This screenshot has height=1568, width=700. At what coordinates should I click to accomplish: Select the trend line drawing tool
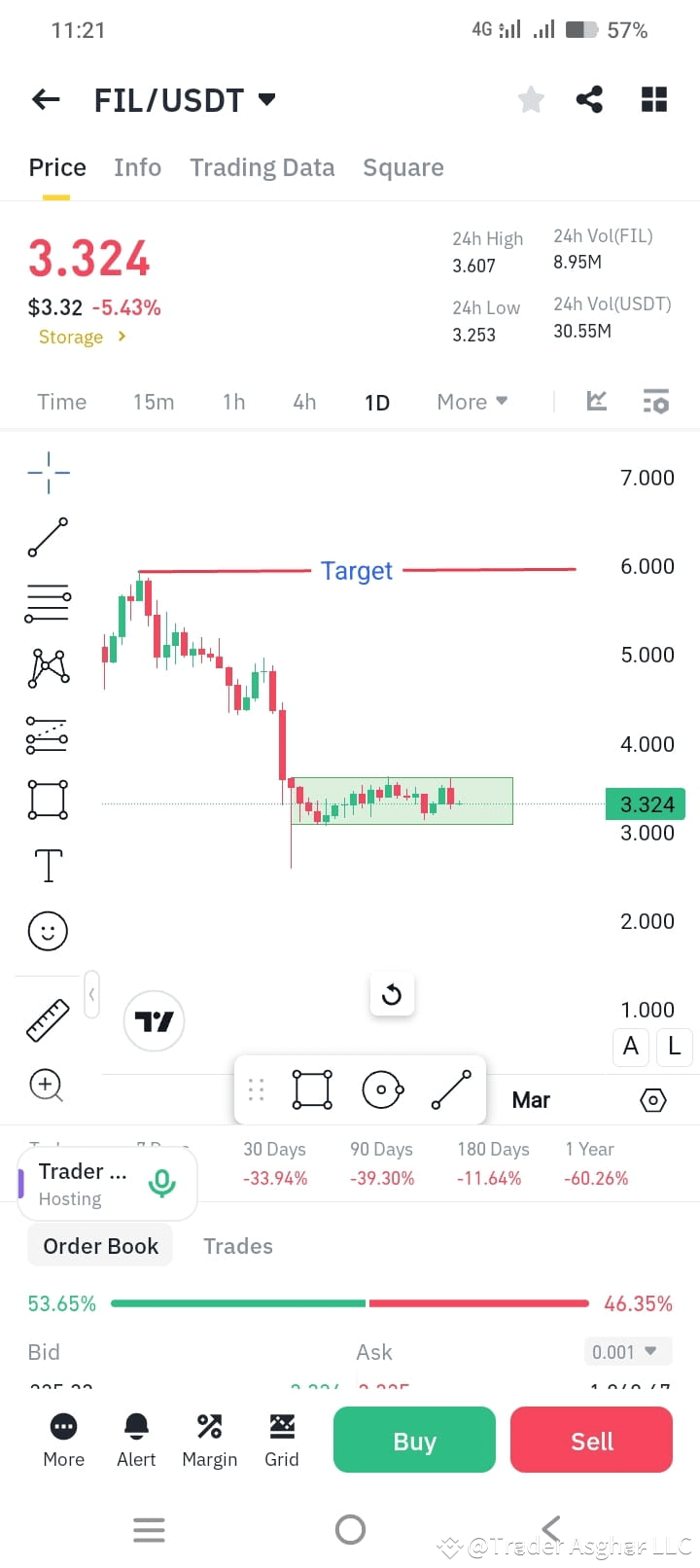pos(48,538)
